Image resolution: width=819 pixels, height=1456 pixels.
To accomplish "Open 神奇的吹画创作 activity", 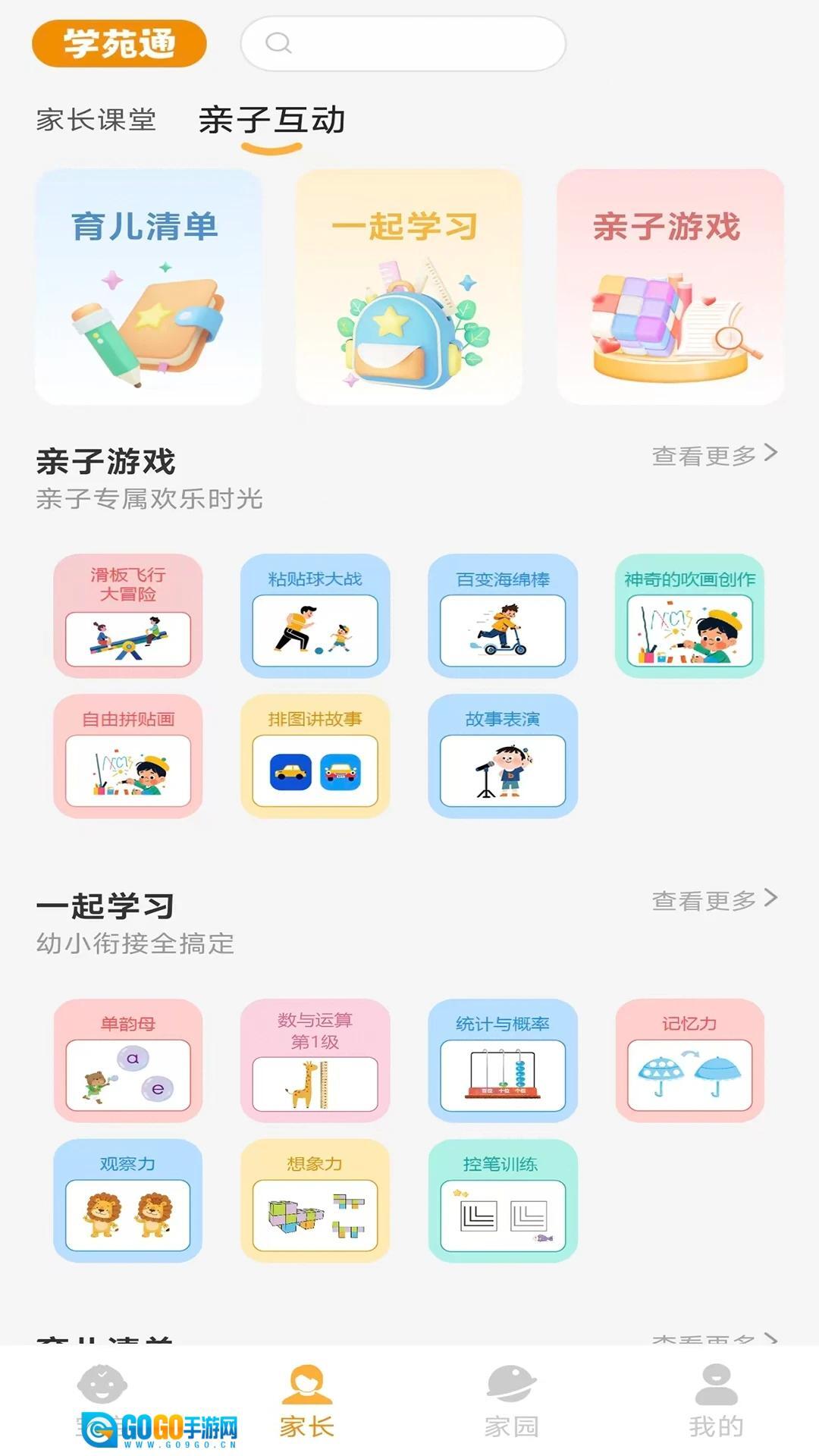I will tap(689, 616).
